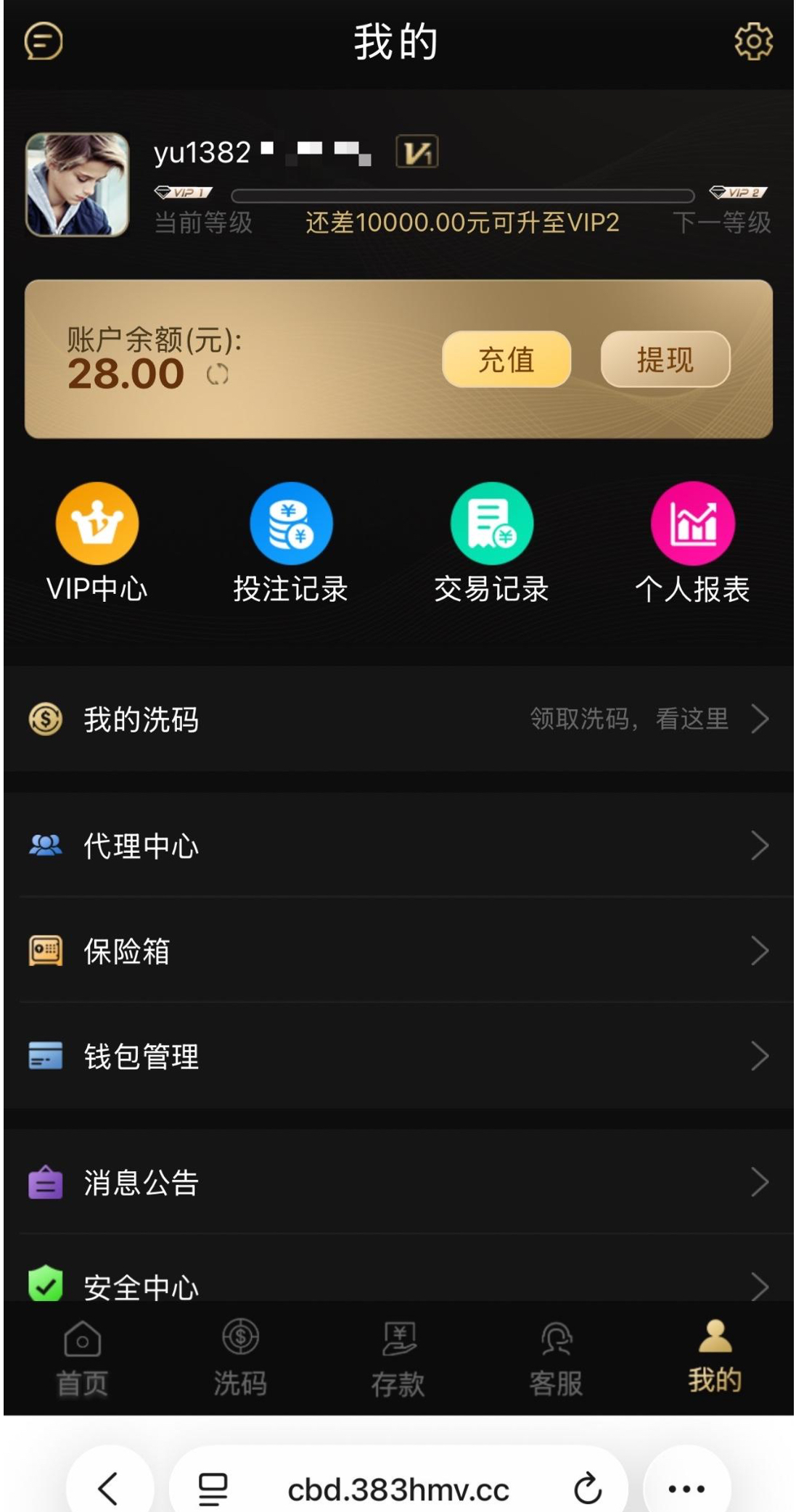Tap the 充值 recharge button
Viewport: 796px width, 1512px height.
[506, 360]
